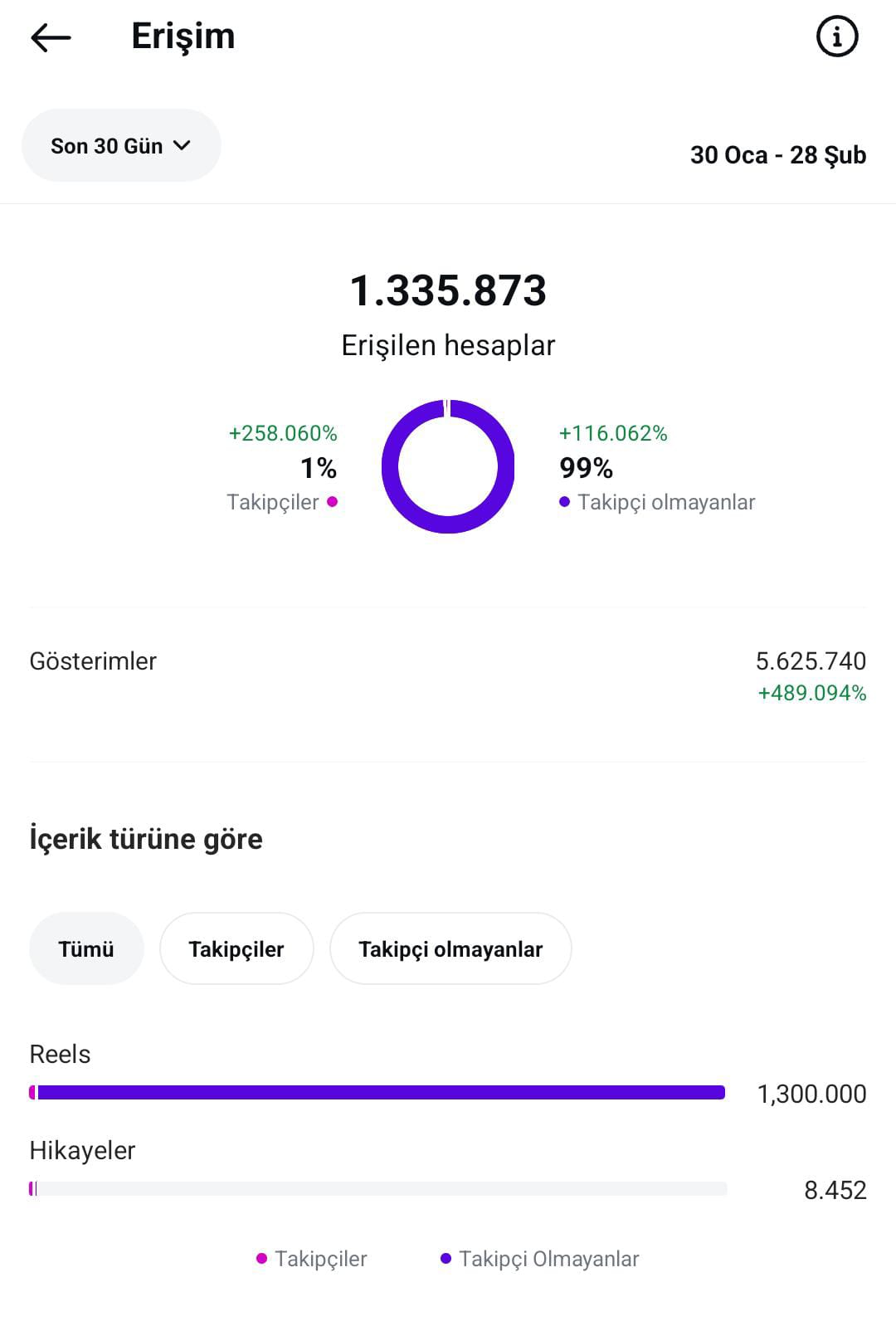896x1321 pixels.
Task: Open the info icon beside Erişim
Action: click(x=836, y=37)
